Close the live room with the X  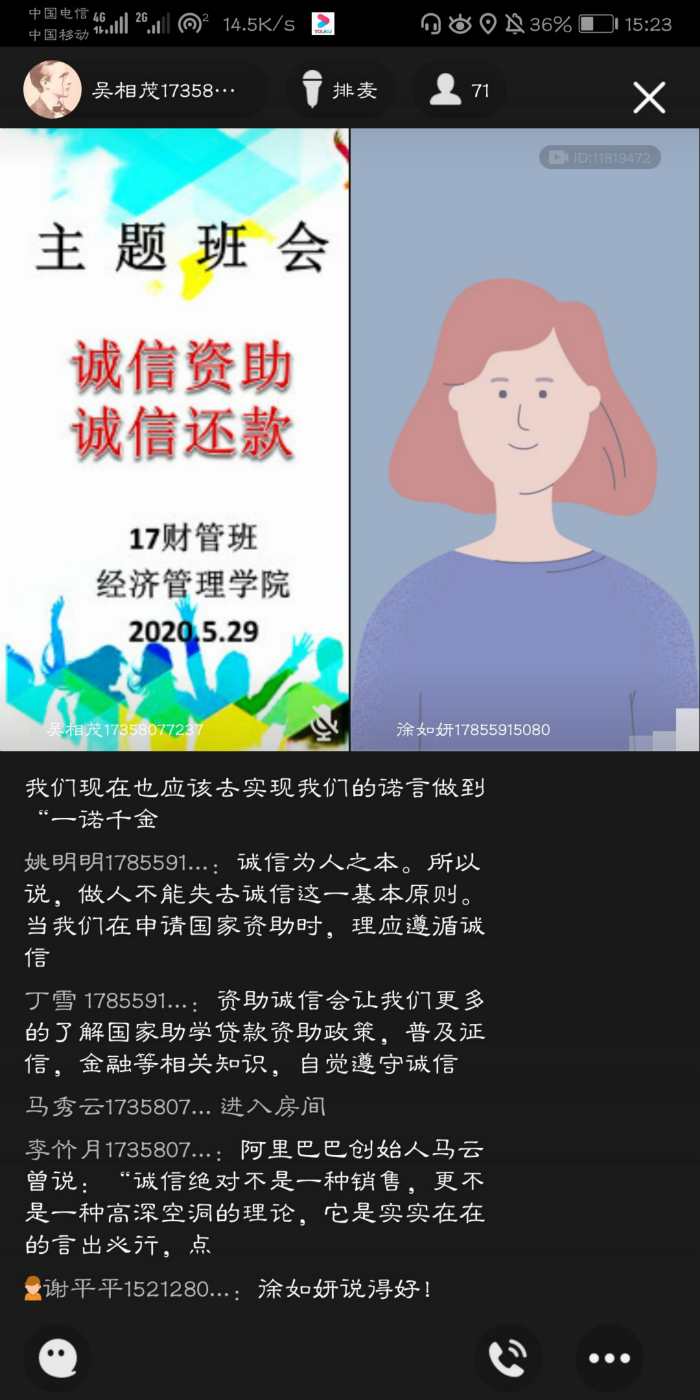pos(649,97)
